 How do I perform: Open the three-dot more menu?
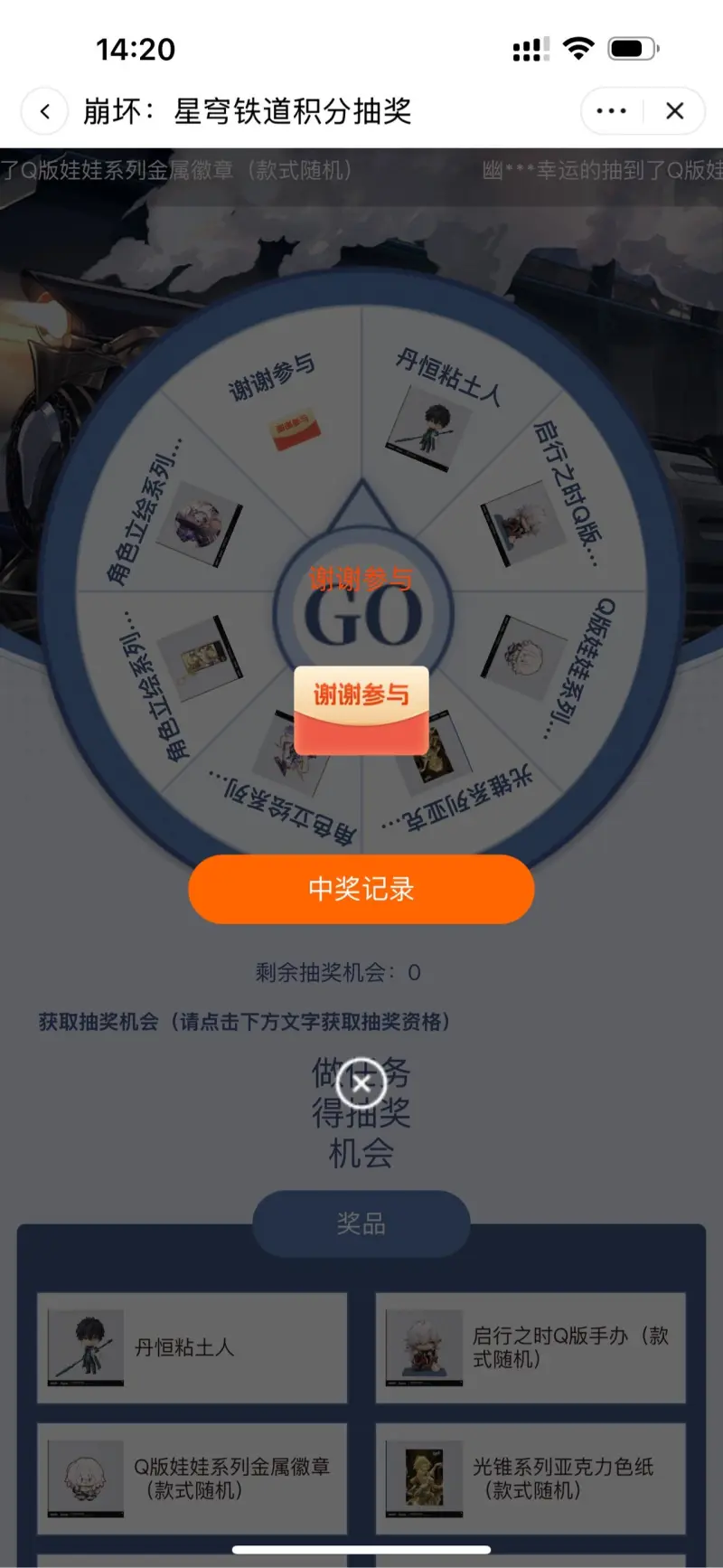[612, 111]
